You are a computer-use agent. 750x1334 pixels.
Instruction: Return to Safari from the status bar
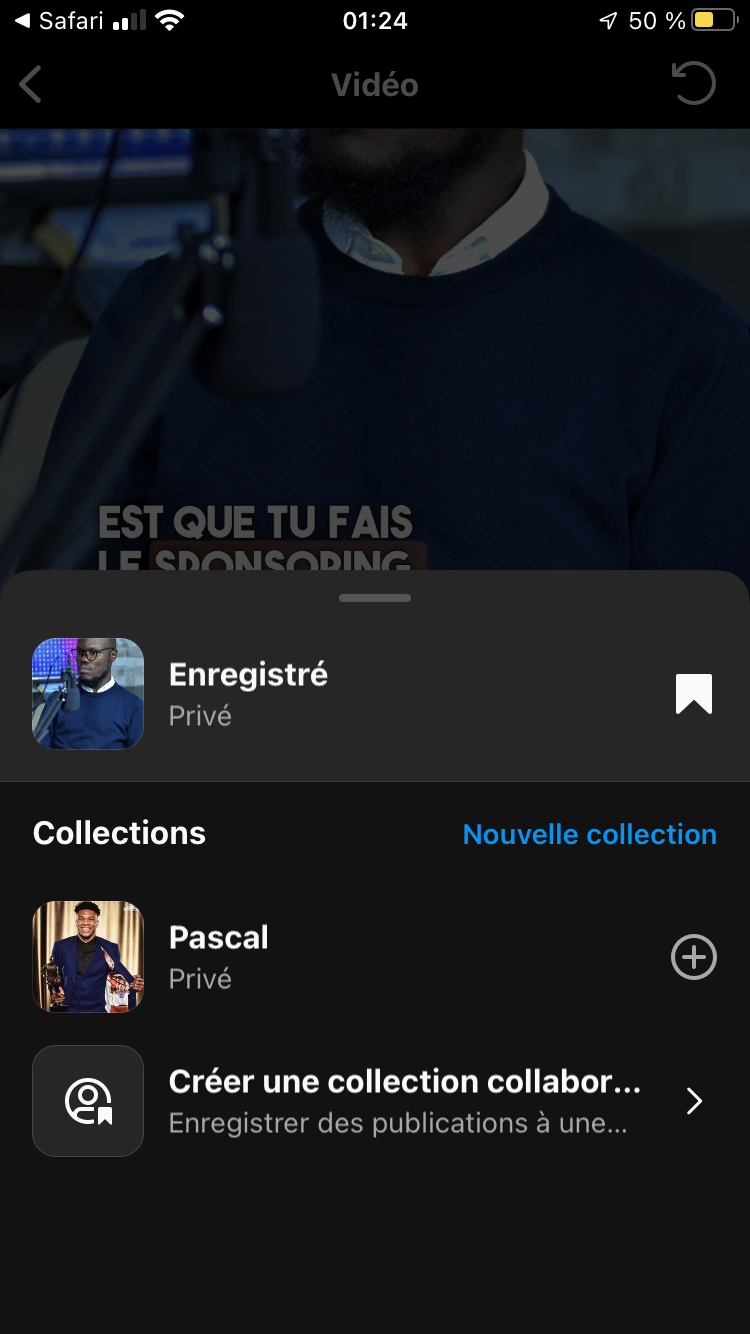tap(58, 21)
